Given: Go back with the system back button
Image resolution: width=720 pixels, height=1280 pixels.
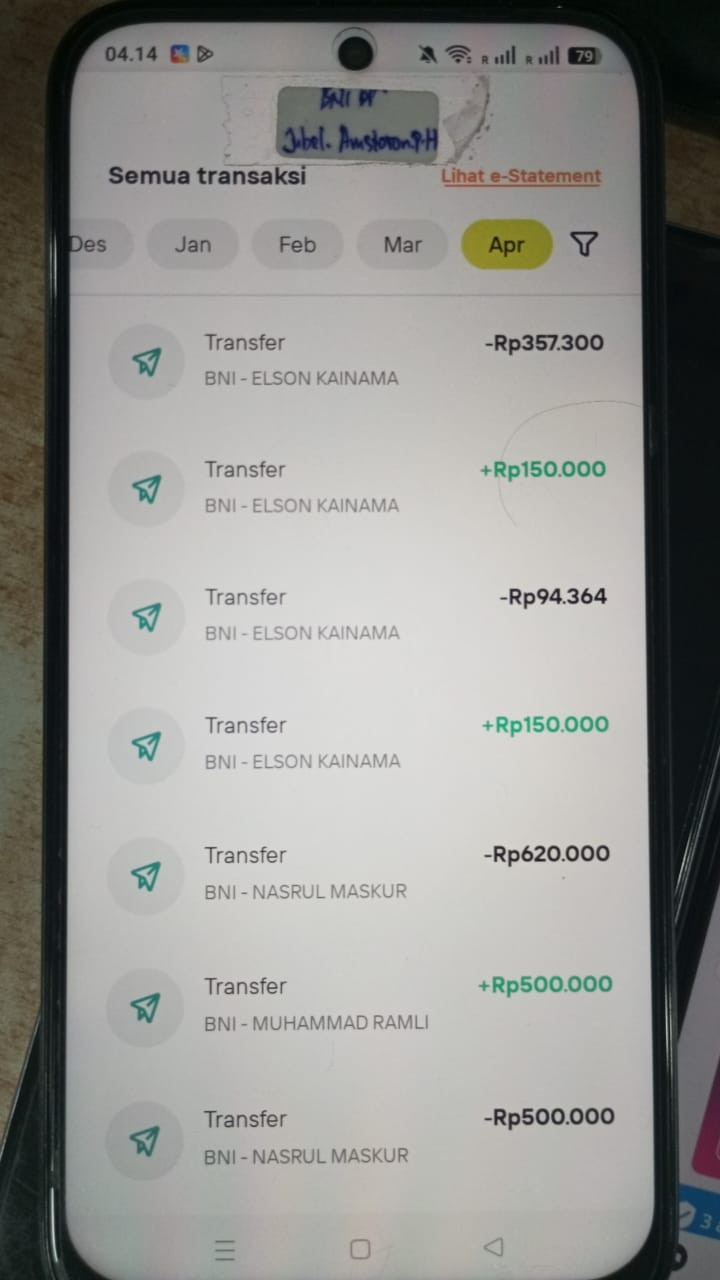Looking at the screenshot, I should [x=492, y=1247].
